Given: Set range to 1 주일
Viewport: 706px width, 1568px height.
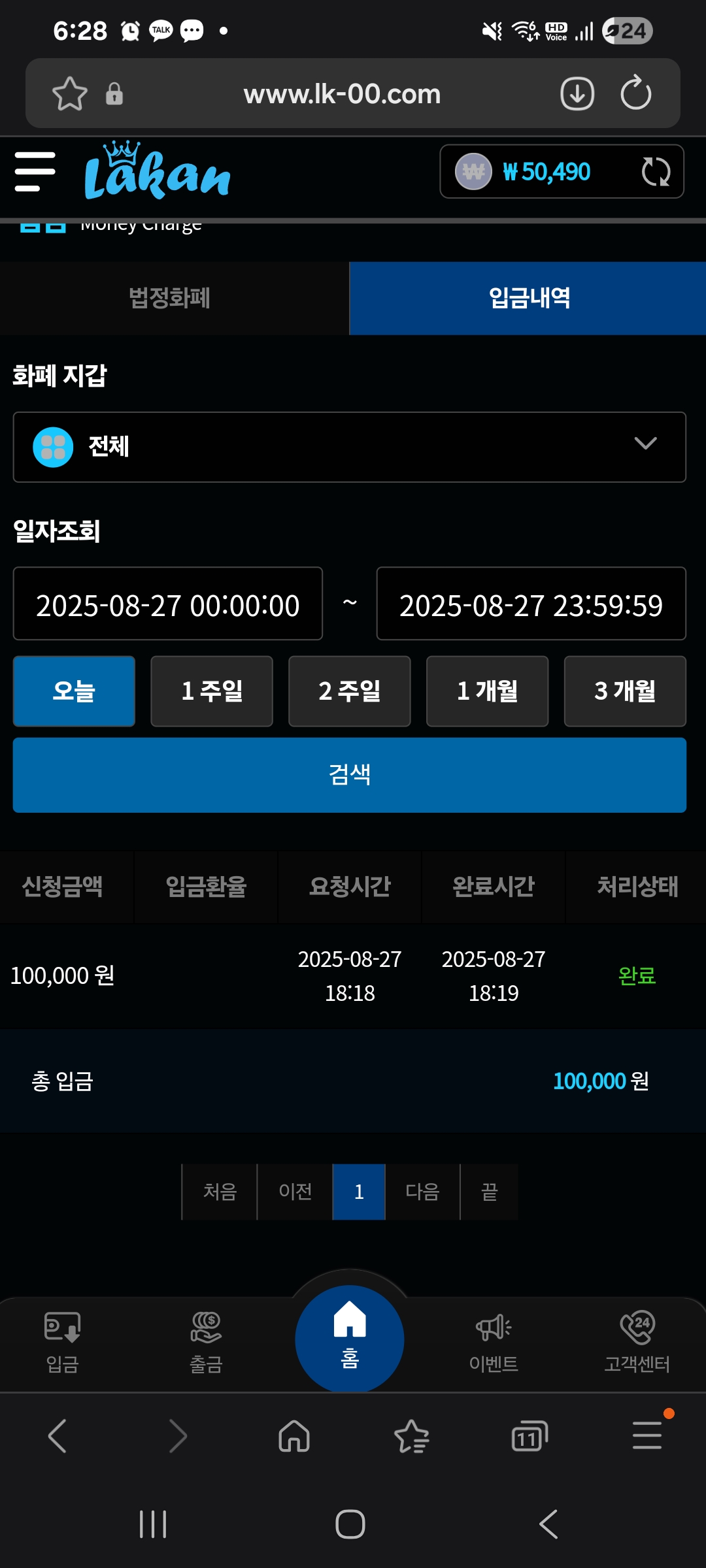Looking at the screenshot, I should pos(212,691).
